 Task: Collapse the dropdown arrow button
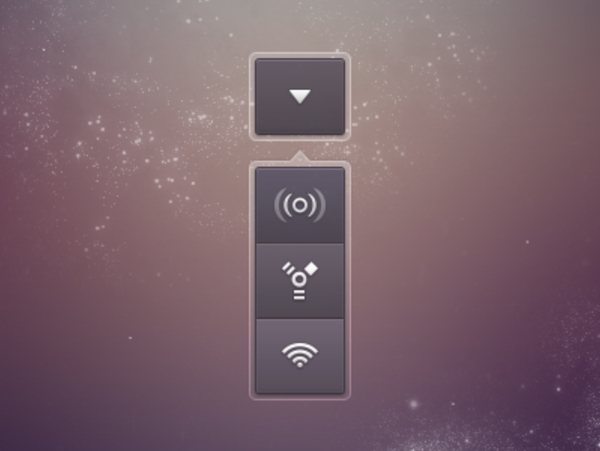click(x=300, y=96)
